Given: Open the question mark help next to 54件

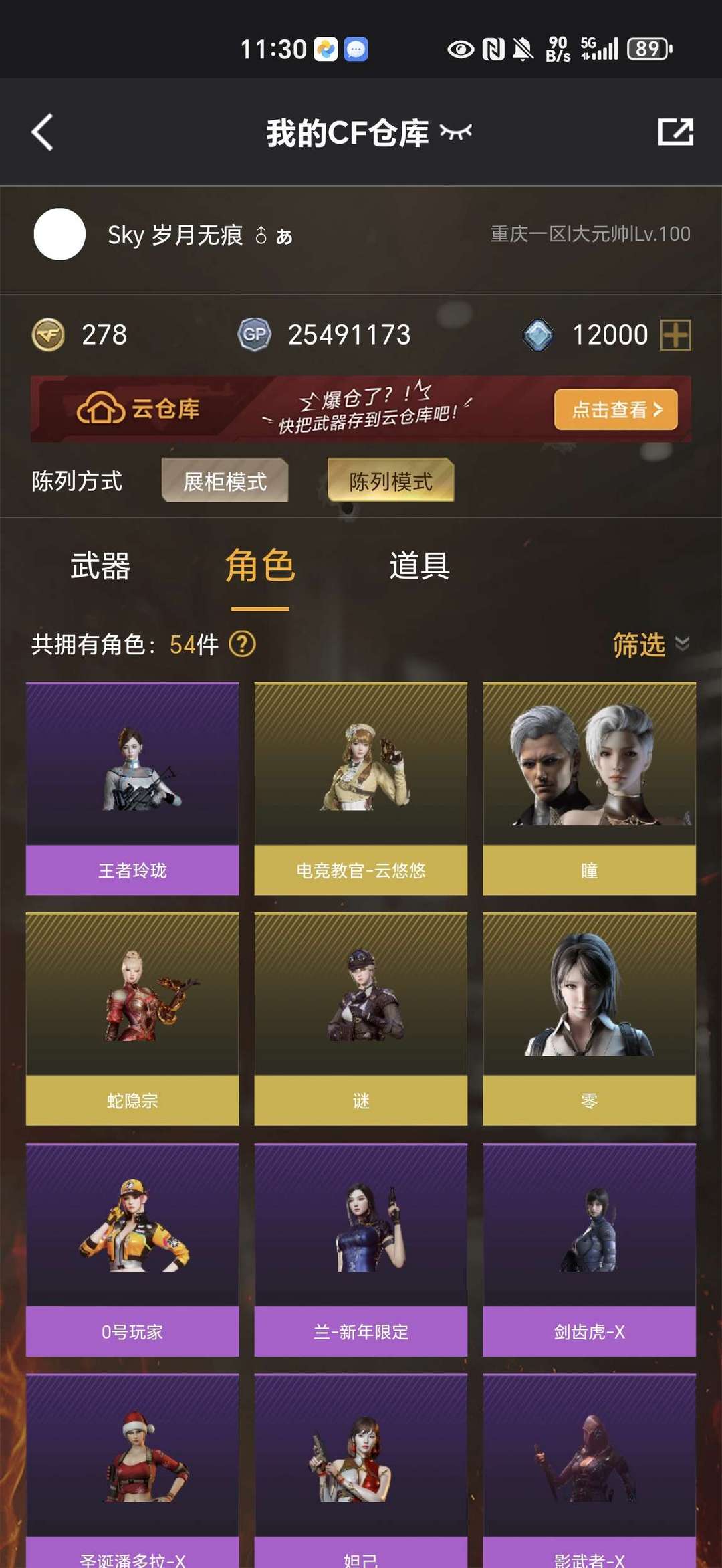Looking at the screenshot, I should click(x=242, y=644).
